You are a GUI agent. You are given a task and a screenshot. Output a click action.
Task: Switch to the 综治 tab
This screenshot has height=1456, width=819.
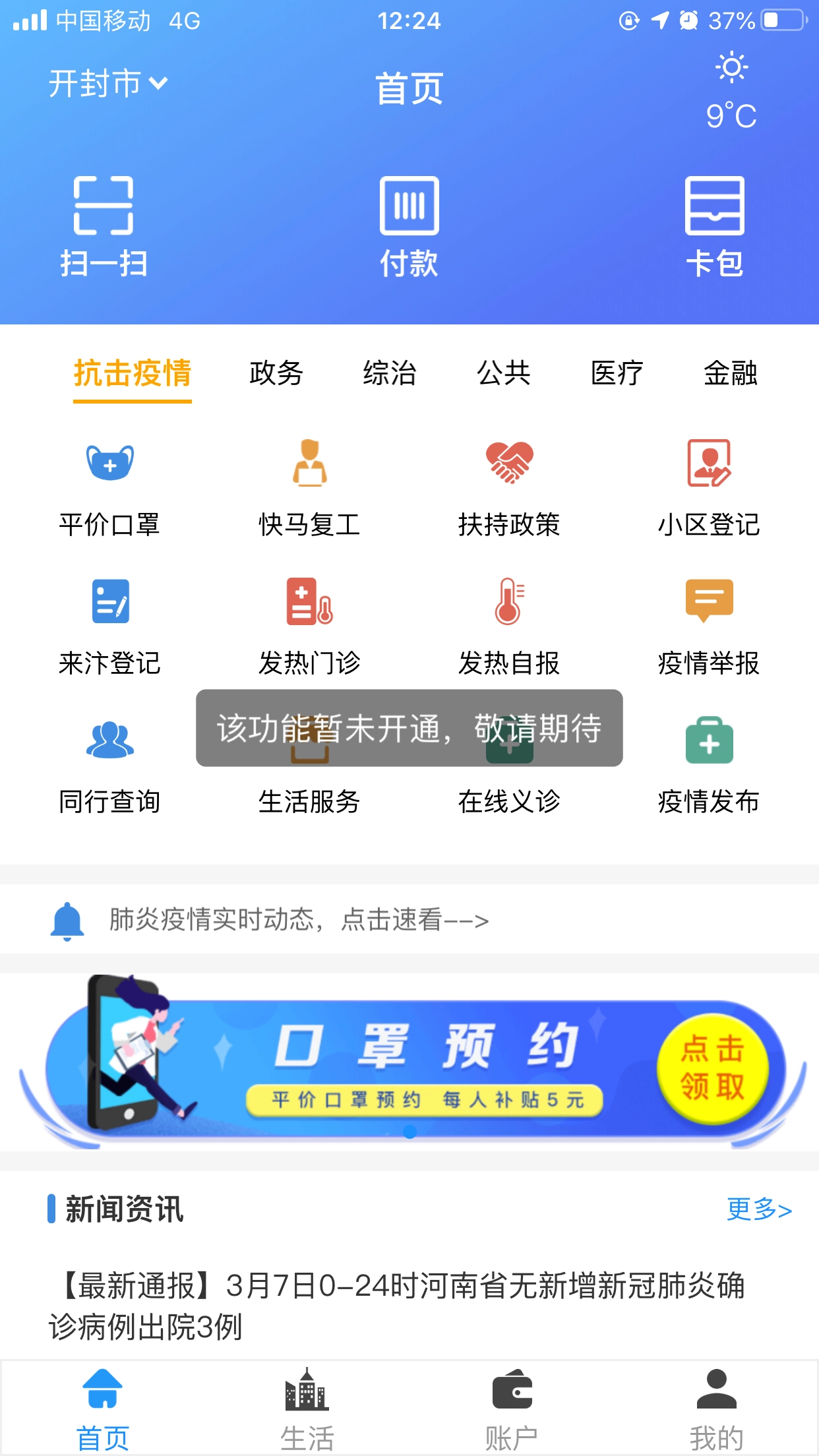pyautogui.click(x=390, y=373)
